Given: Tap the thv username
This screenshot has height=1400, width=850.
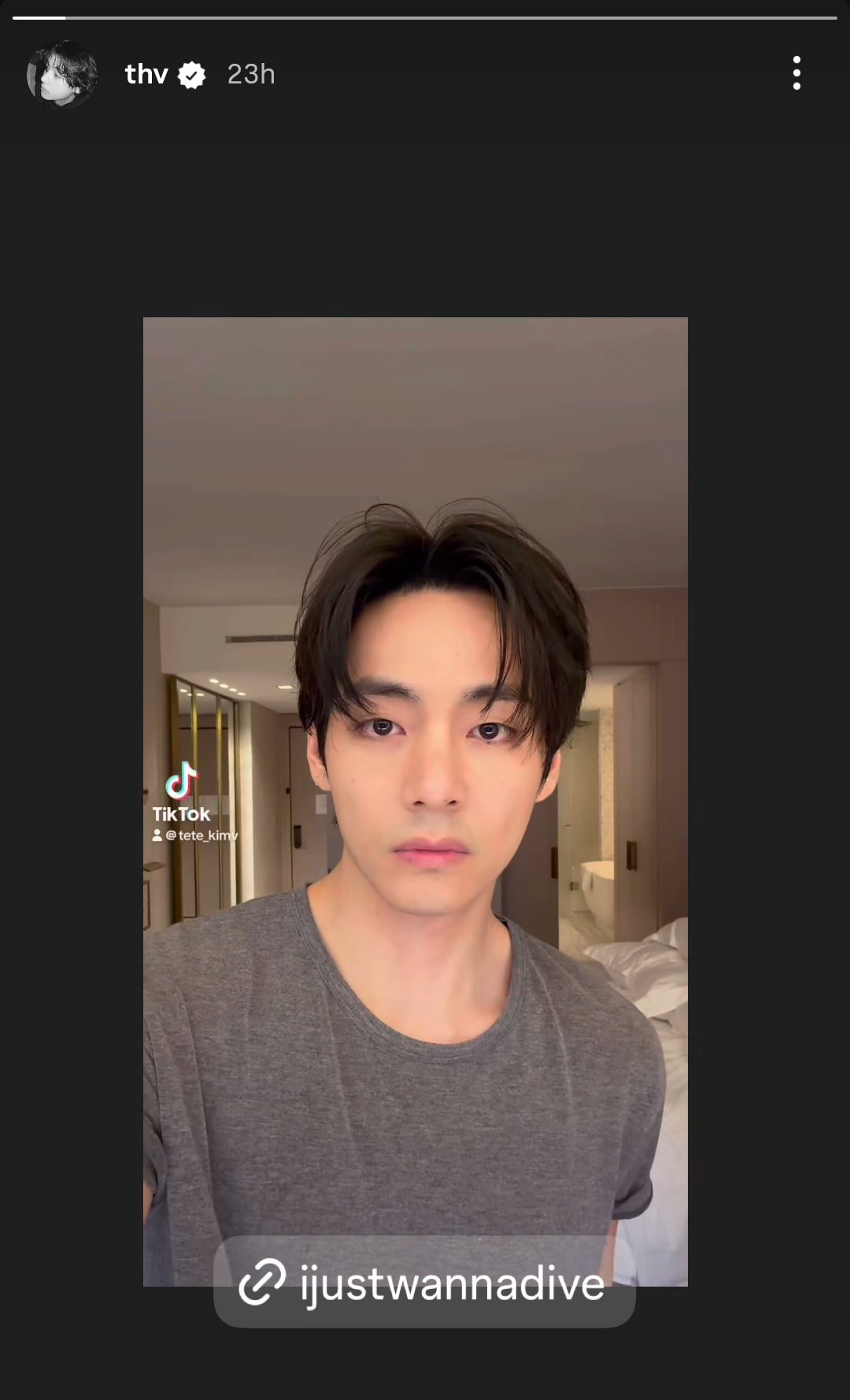Looking at the screenshot, I should point(146,74).
